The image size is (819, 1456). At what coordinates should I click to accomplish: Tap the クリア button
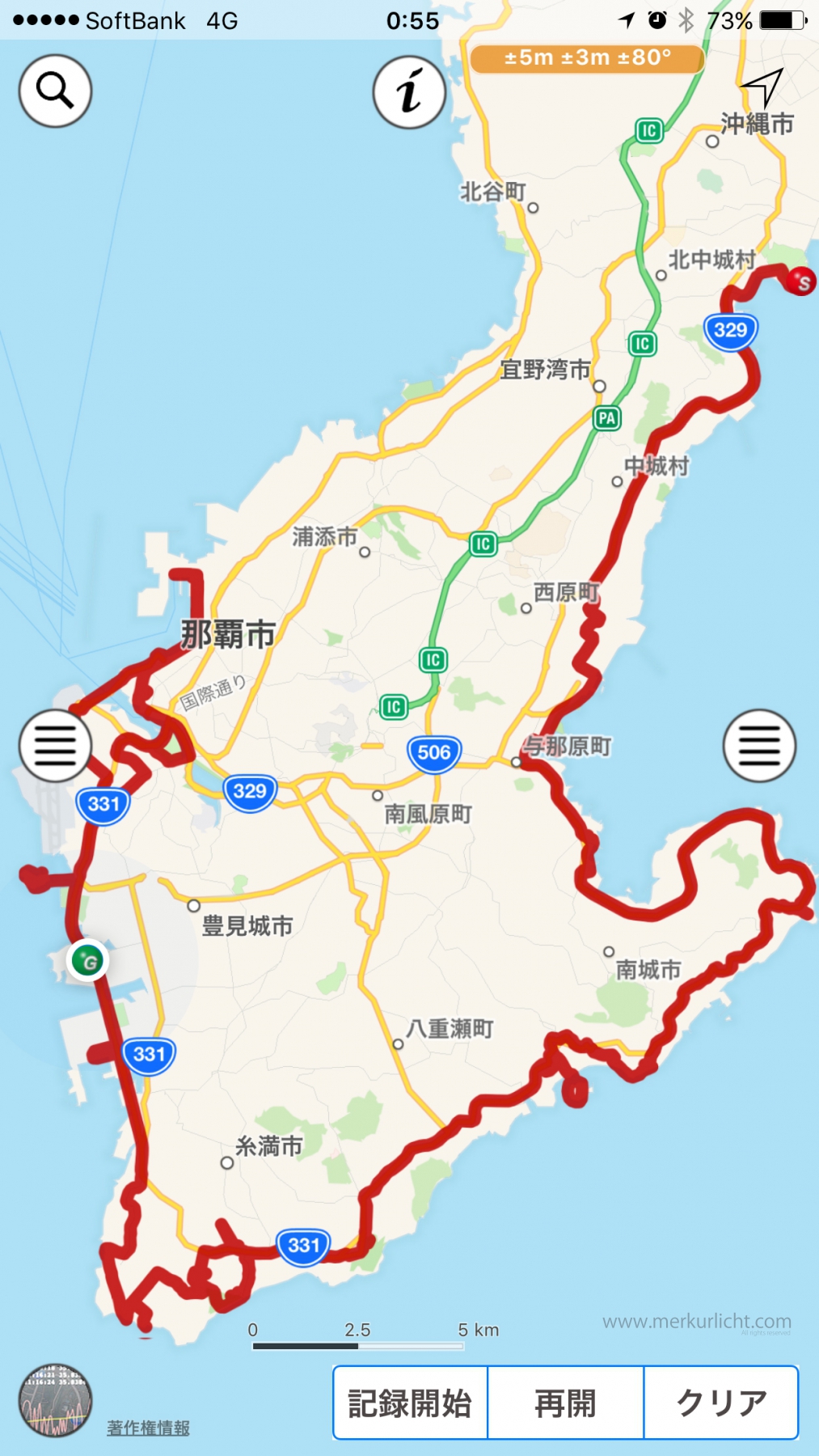721,1403
